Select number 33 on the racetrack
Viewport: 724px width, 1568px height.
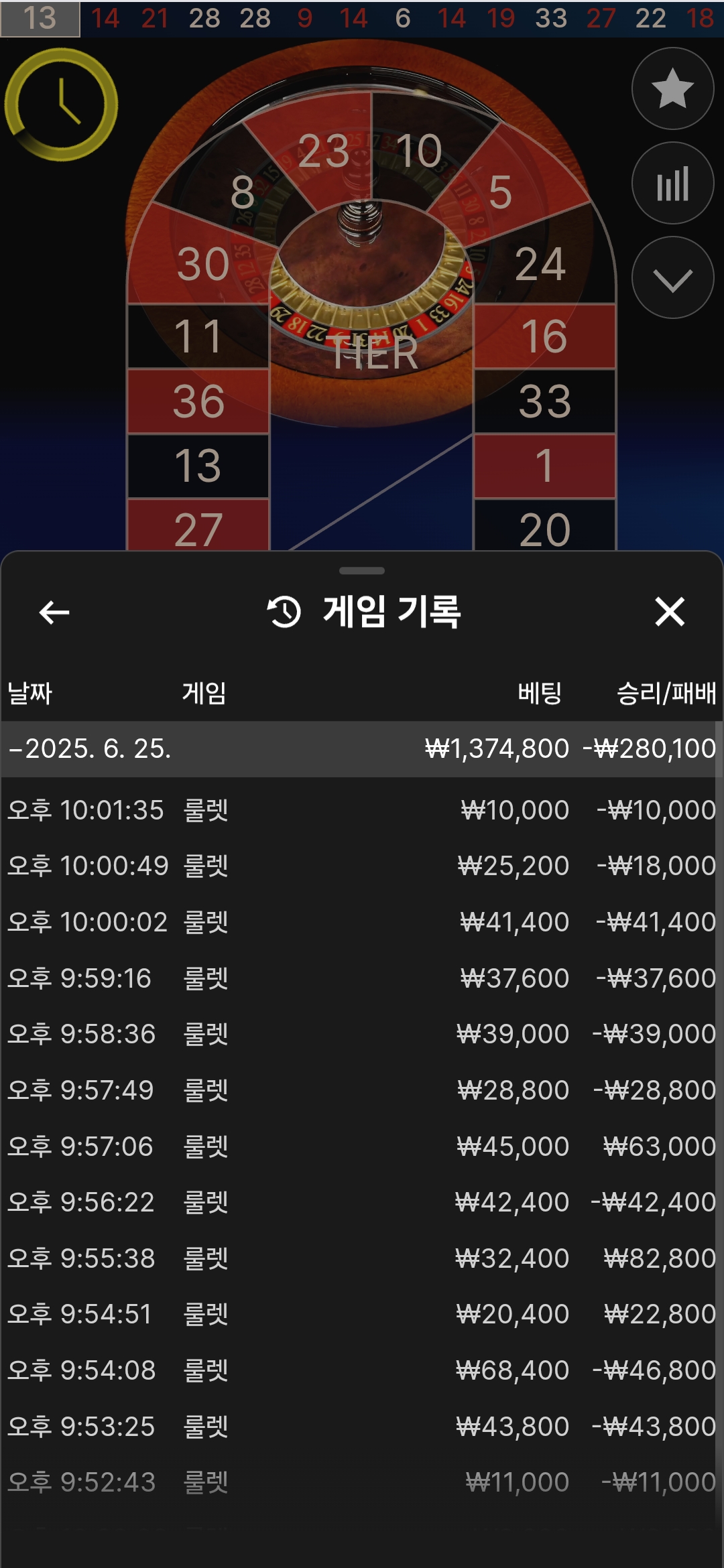point(544,401)
